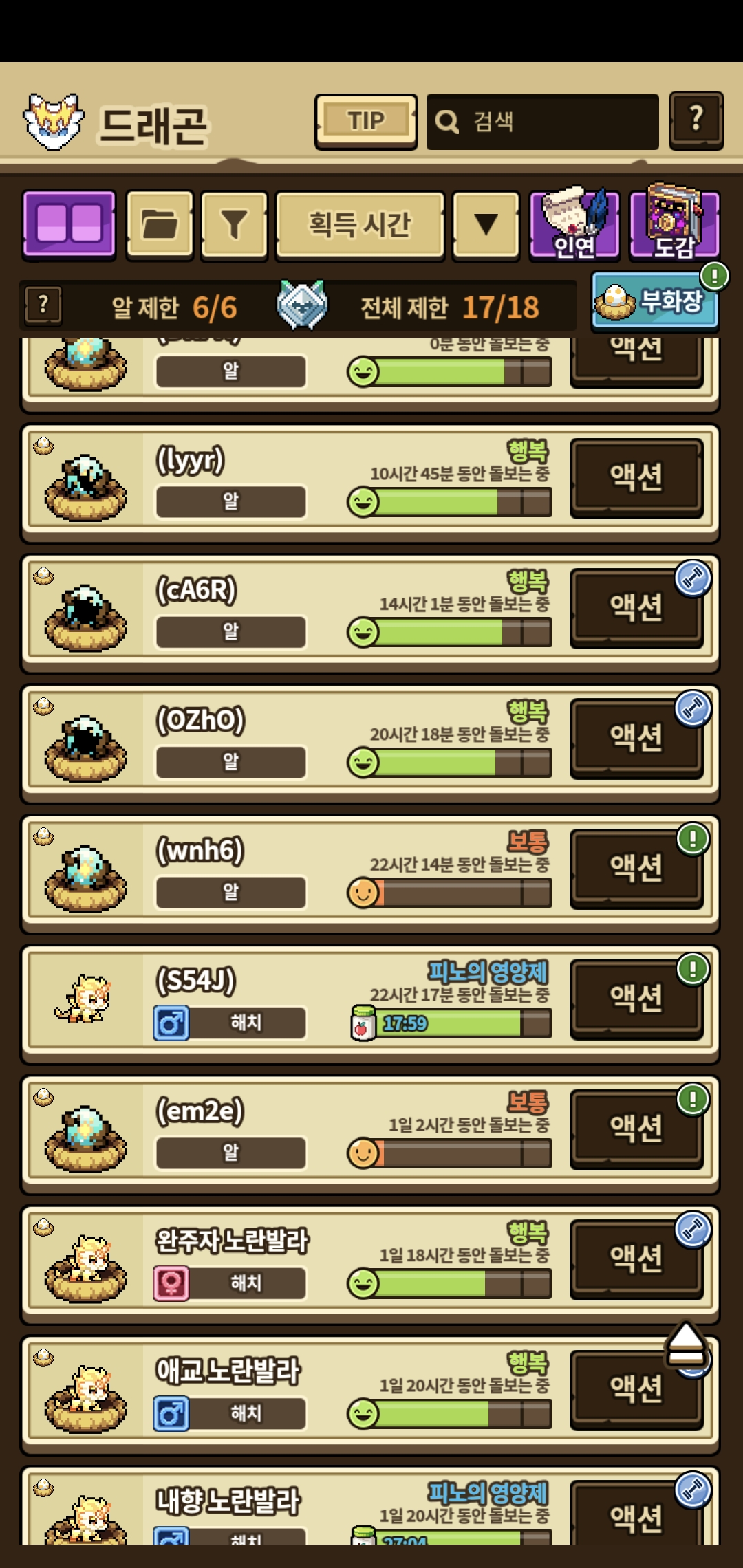The height and width of the screenshot is (1568, 743).
Task: Open the funnel filter options
Action: coord(234,224)
